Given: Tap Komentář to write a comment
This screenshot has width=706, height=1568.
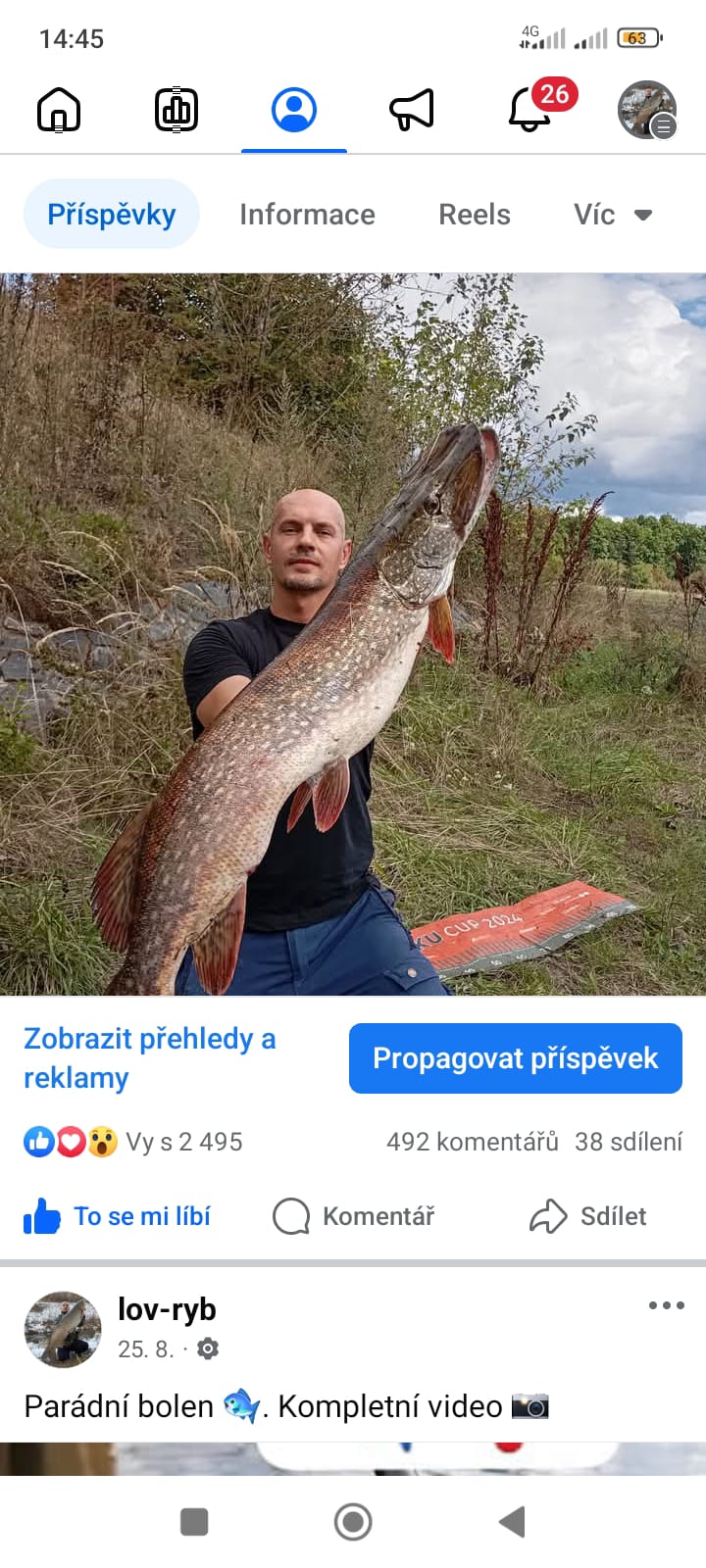Looking at the screenshot, I should [353, 1216].
